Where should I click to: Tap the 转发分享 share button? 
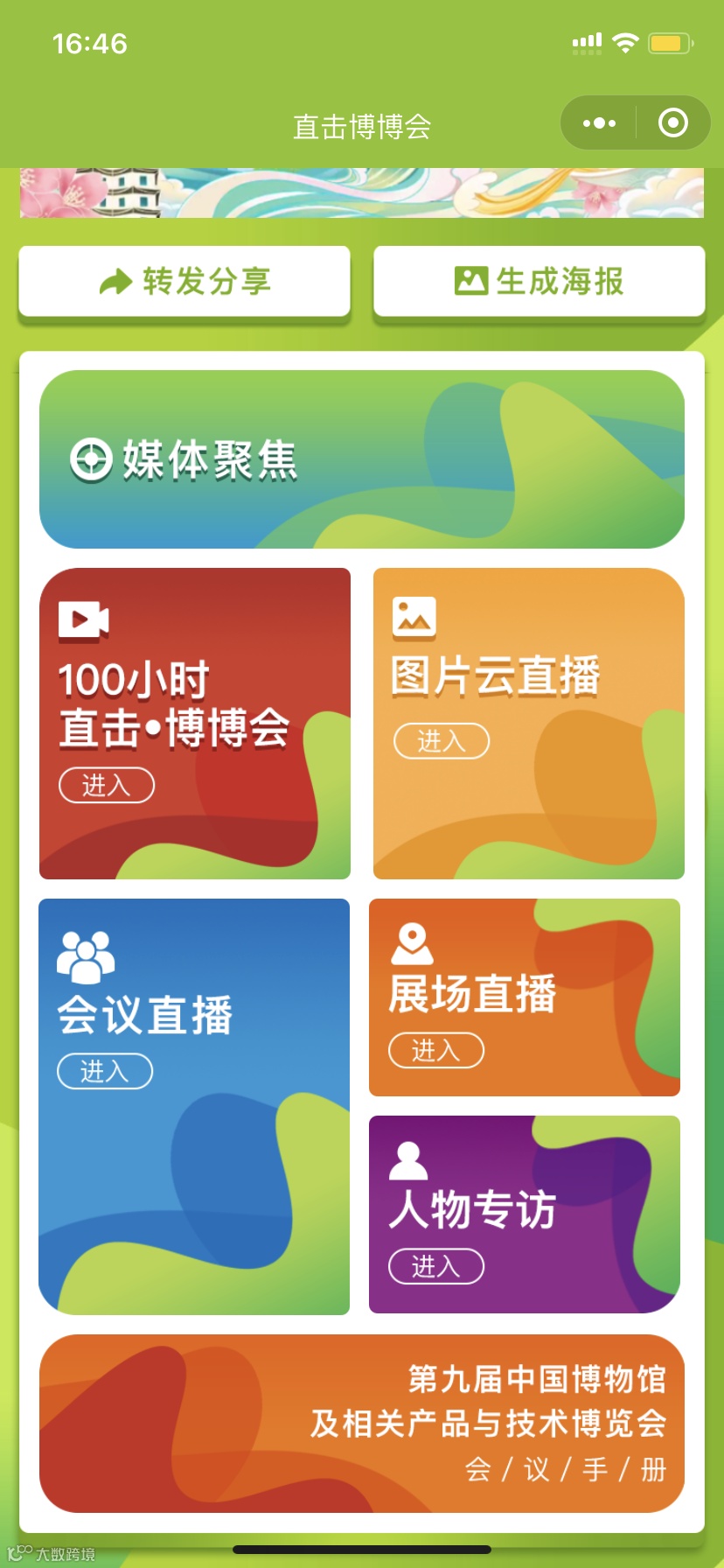pos(184,282)
